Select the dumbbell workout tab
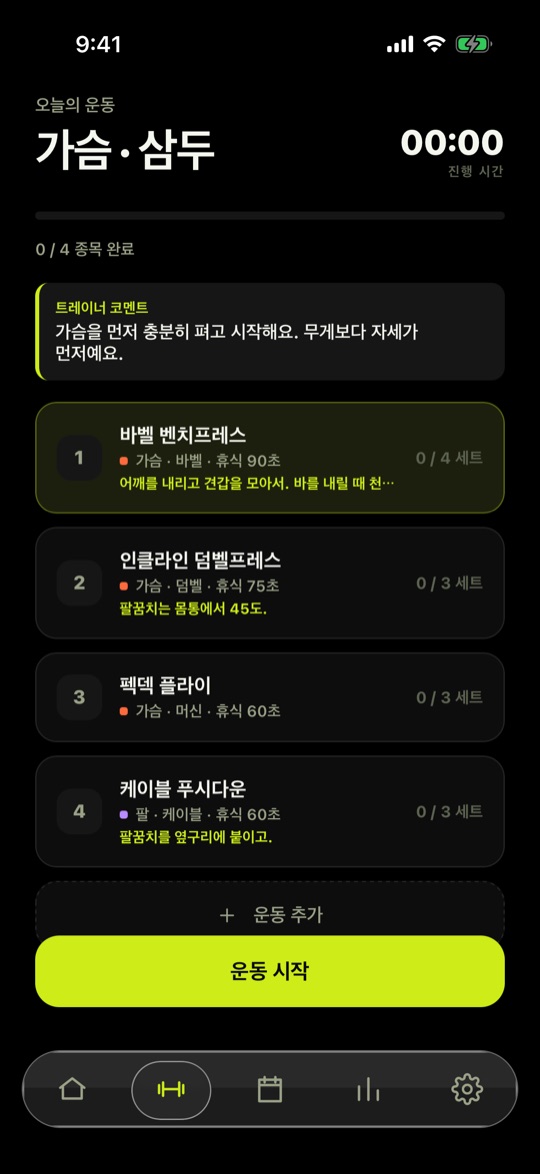 (x=171, y=1089)
